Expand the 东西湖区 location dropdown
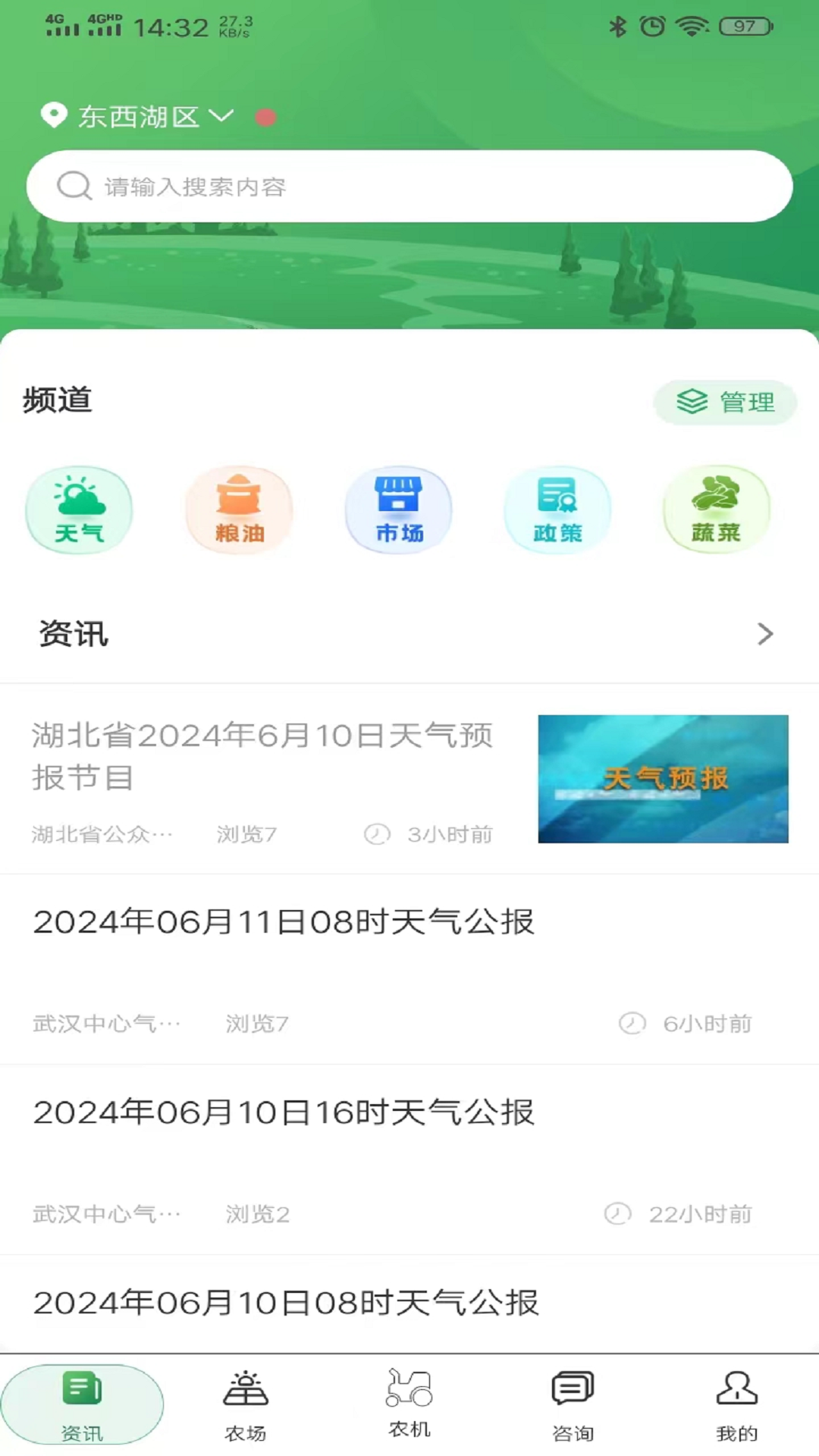The image size is (819, 1456). tap(221, 117)
